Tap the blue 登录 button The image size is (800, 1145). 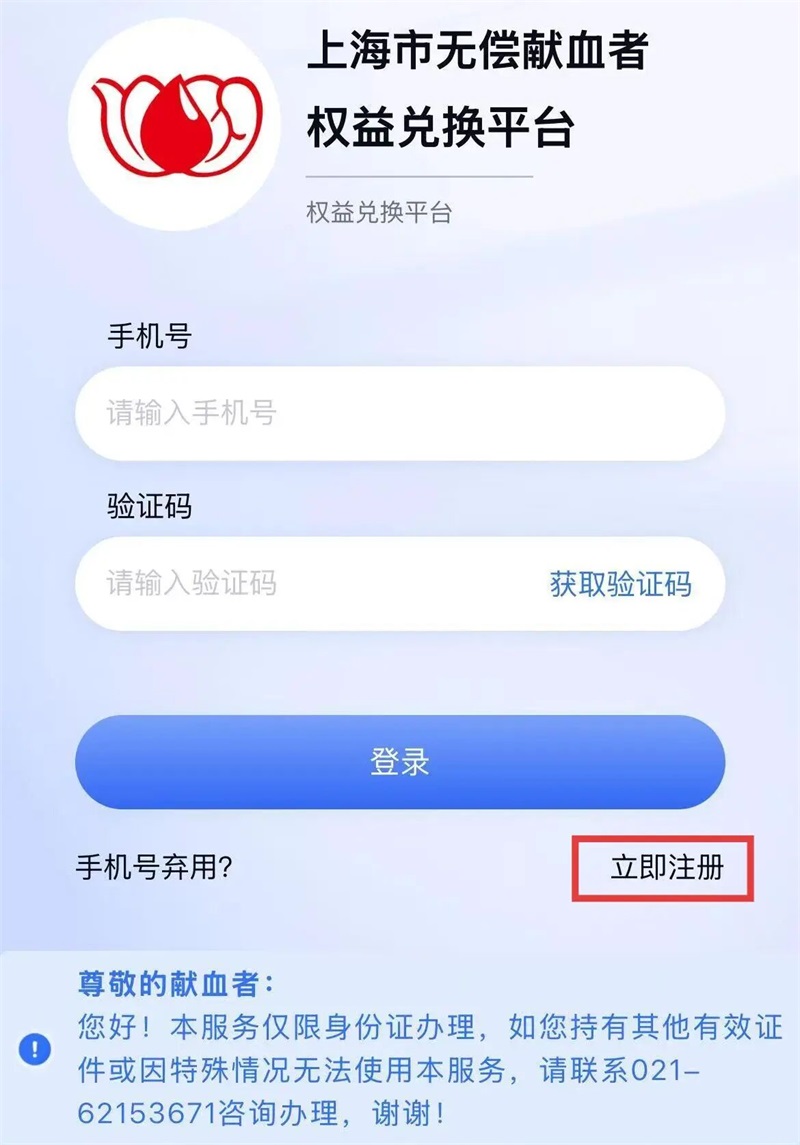400,762
